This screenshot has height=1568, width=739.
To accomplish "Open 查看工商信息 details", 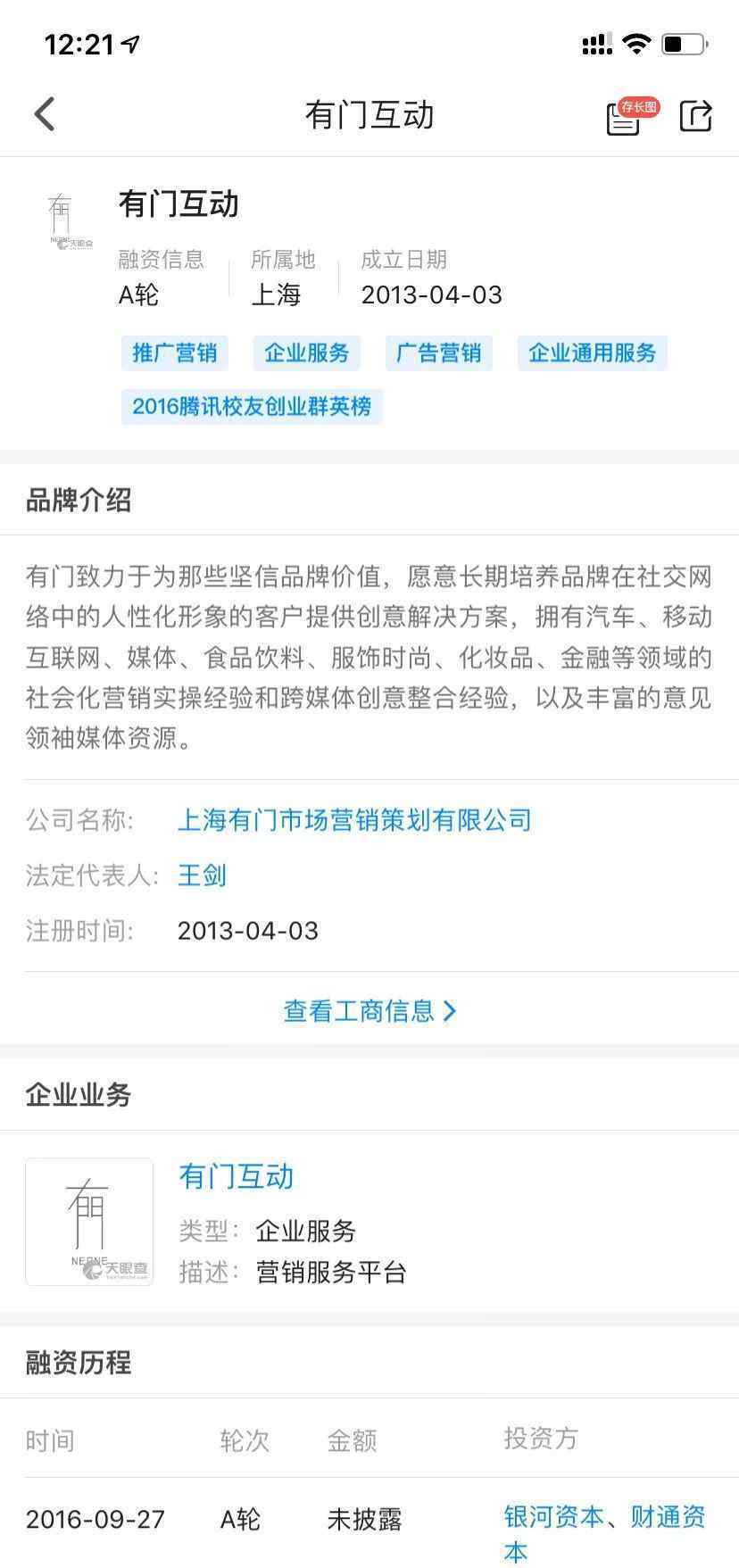I will click(x=369, y=1010).
